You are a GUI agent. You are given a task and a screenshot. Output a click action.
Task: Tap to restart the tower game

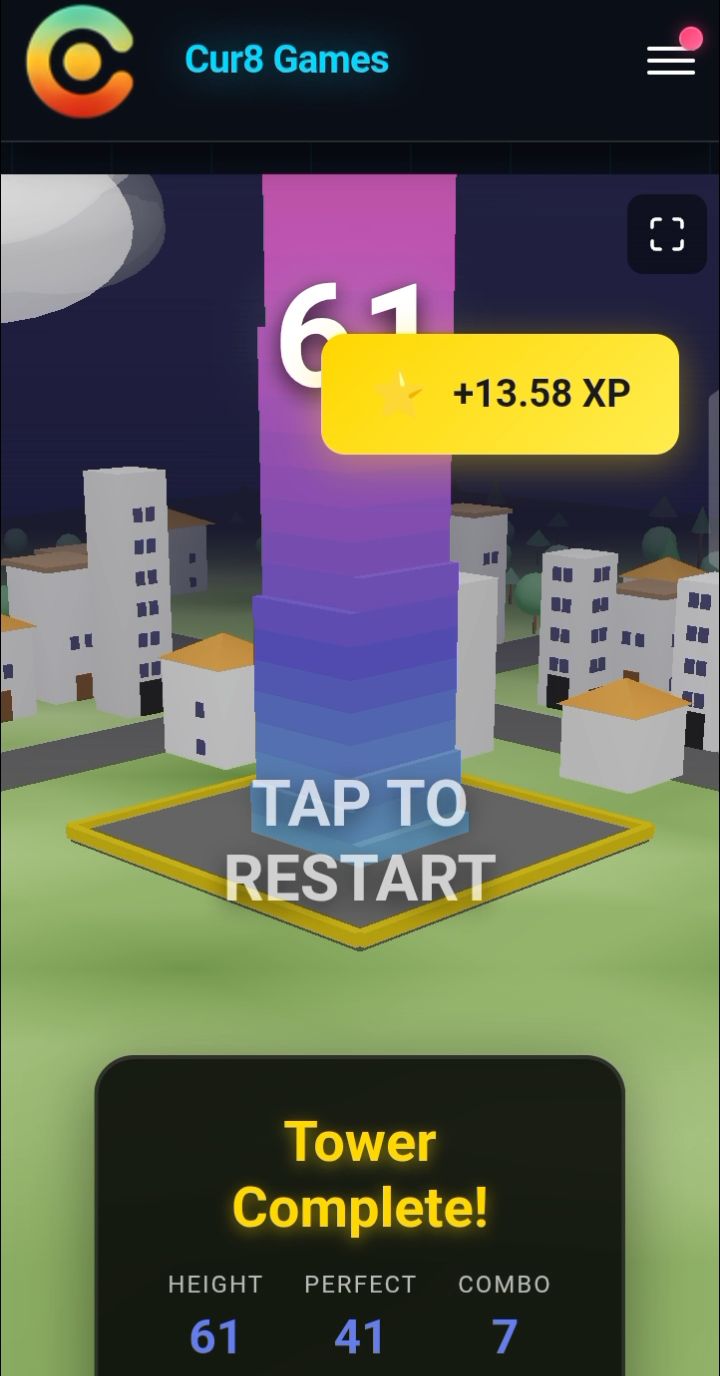pyautogui.click(x=360, y=840)
